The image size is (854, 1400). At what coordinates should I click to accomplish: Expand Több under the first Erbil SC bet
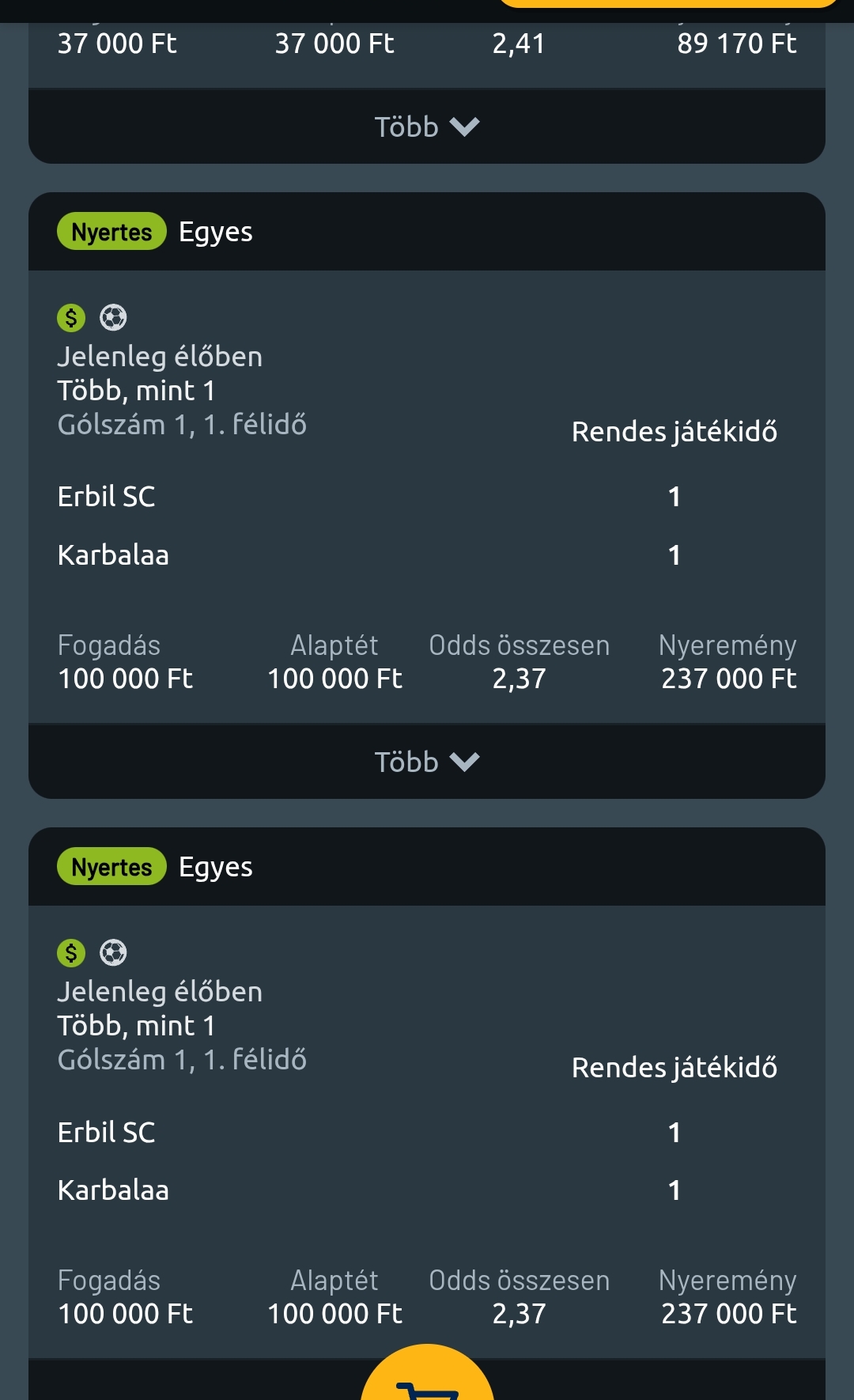click(x=427, y=762)
